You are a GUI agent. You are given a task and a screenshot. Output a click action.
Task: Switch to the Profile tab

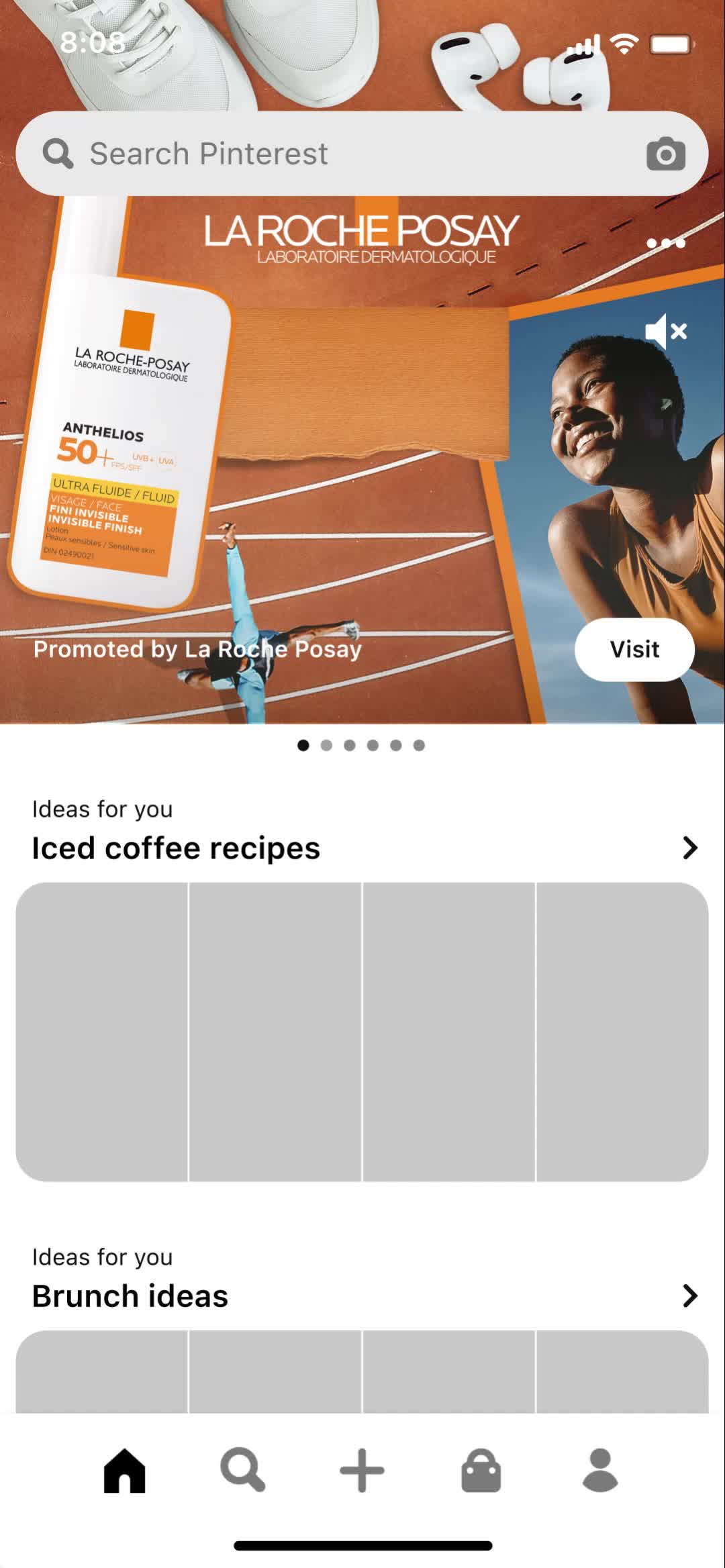[x=599, y=1470]
